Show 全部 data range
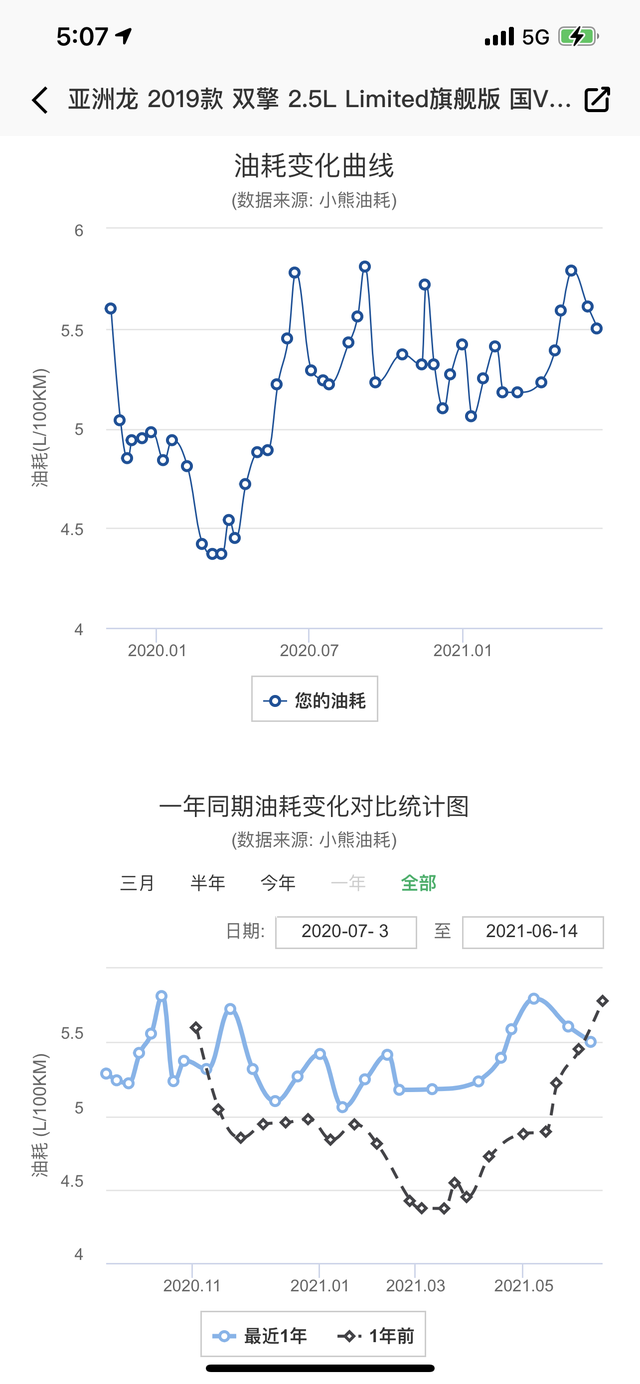The width and height of the screenshot is (640, 1384). click(419, 883)
